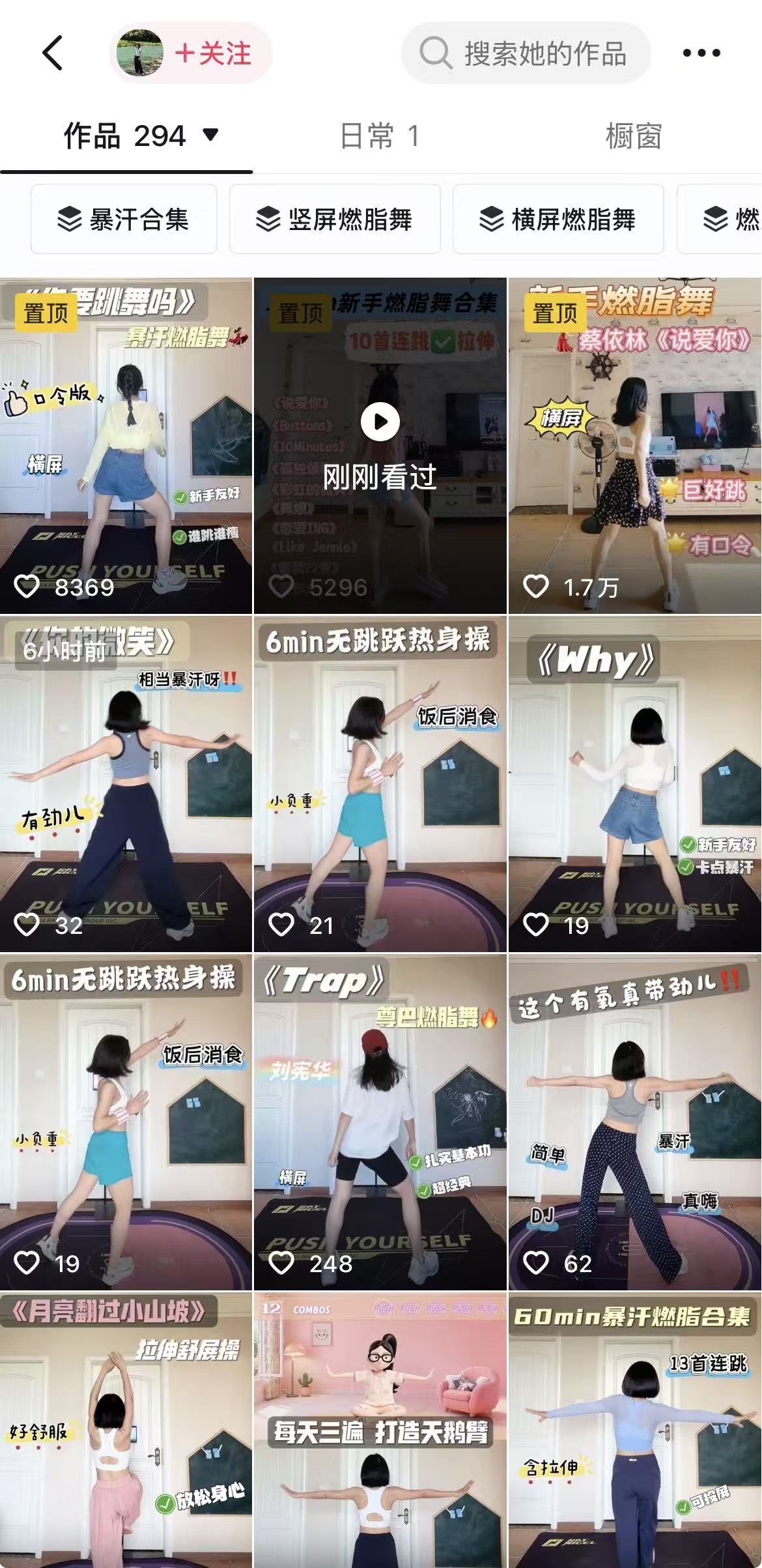Select the 竖屏燃脂舞 collection chip
The image size is (762, 1568).
point(335,219)
